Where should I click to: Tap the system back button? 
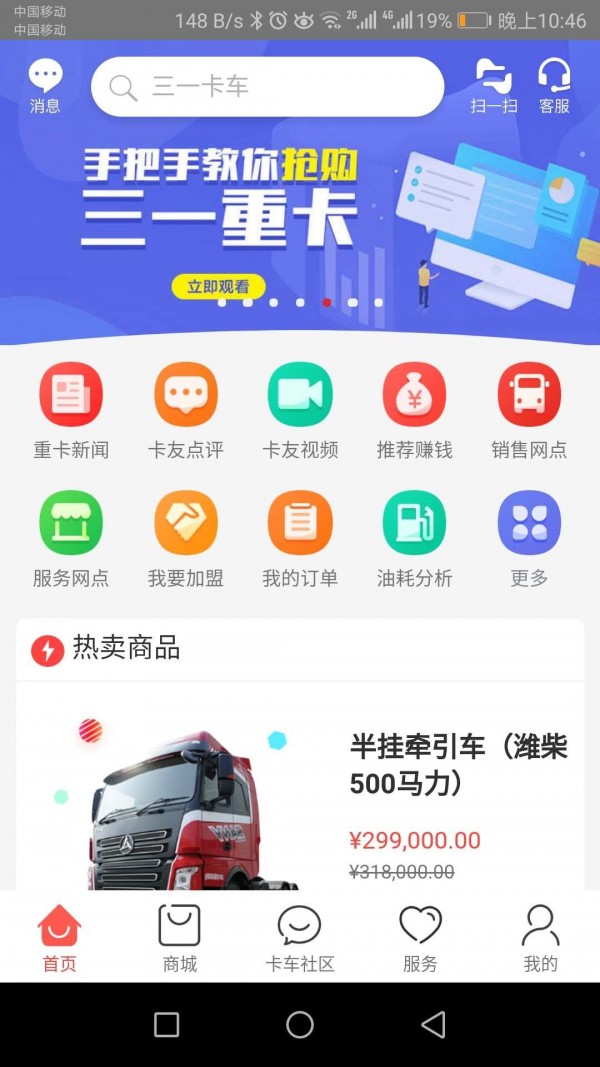pos(433,1024)
